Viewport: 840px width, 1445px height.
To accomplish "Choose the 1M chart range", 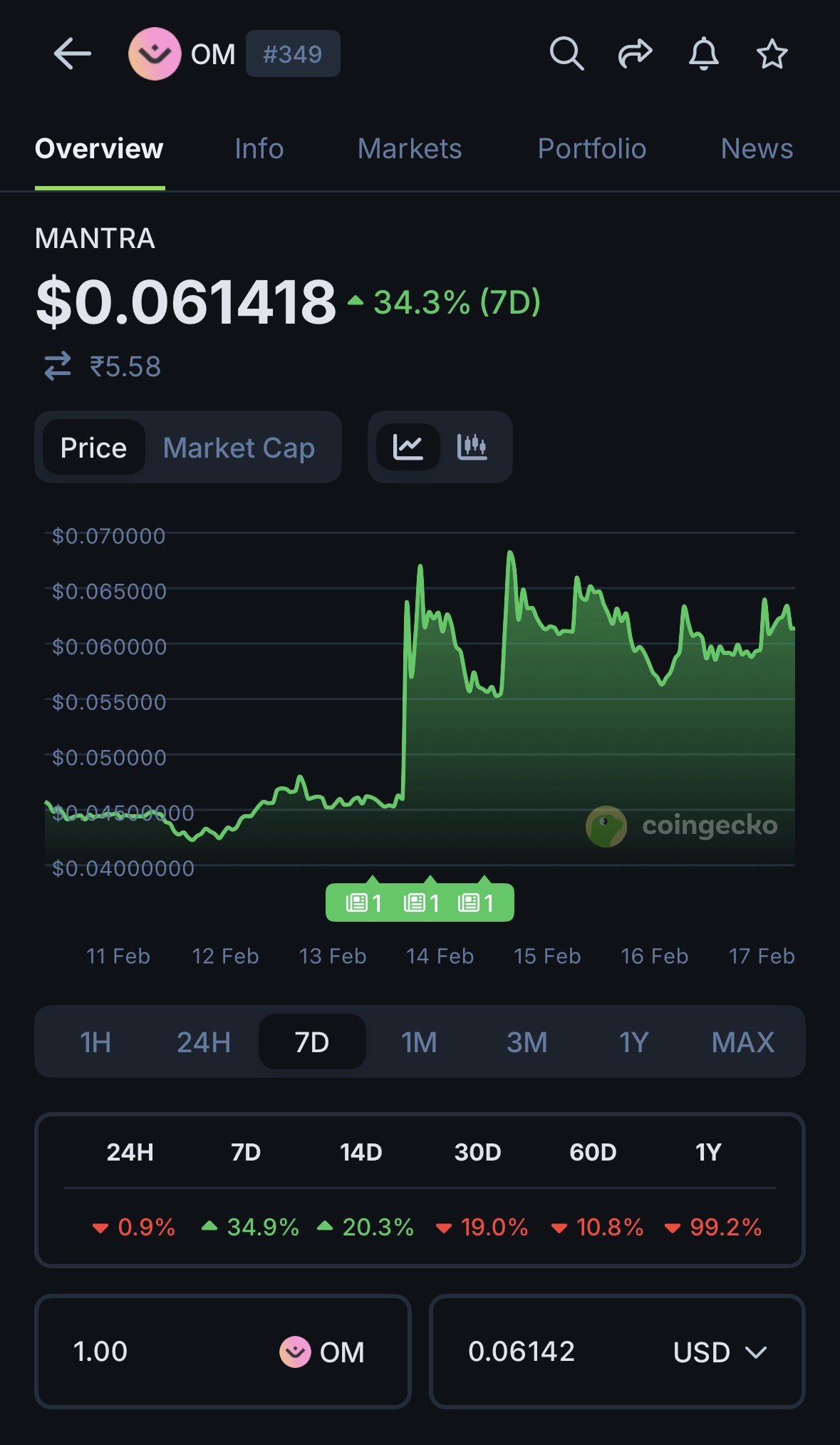I will point(419,1042).
